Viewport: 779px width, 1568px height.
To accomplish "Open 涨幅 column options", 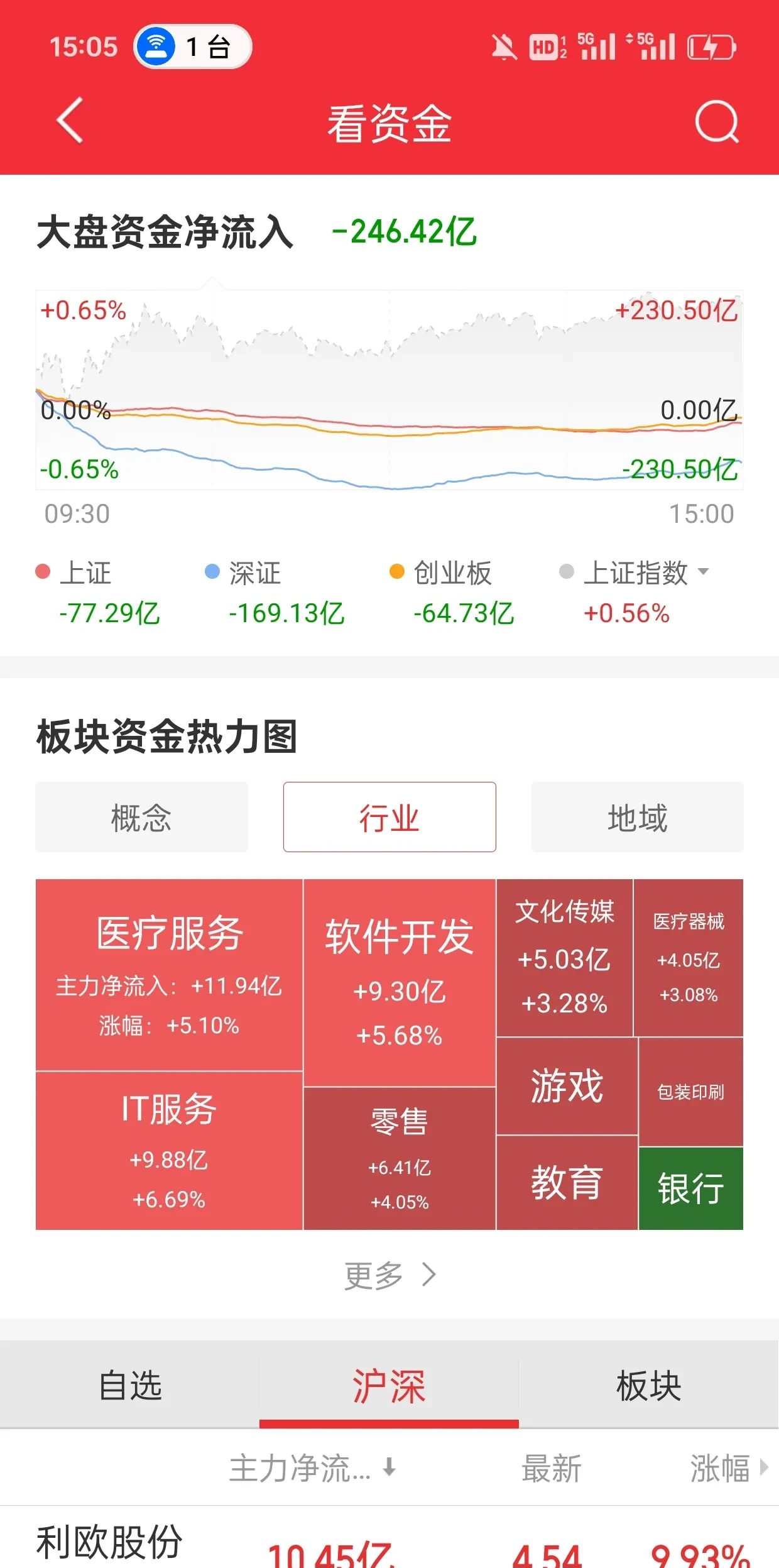I will pyautogui.click(x=720, y=1469).
